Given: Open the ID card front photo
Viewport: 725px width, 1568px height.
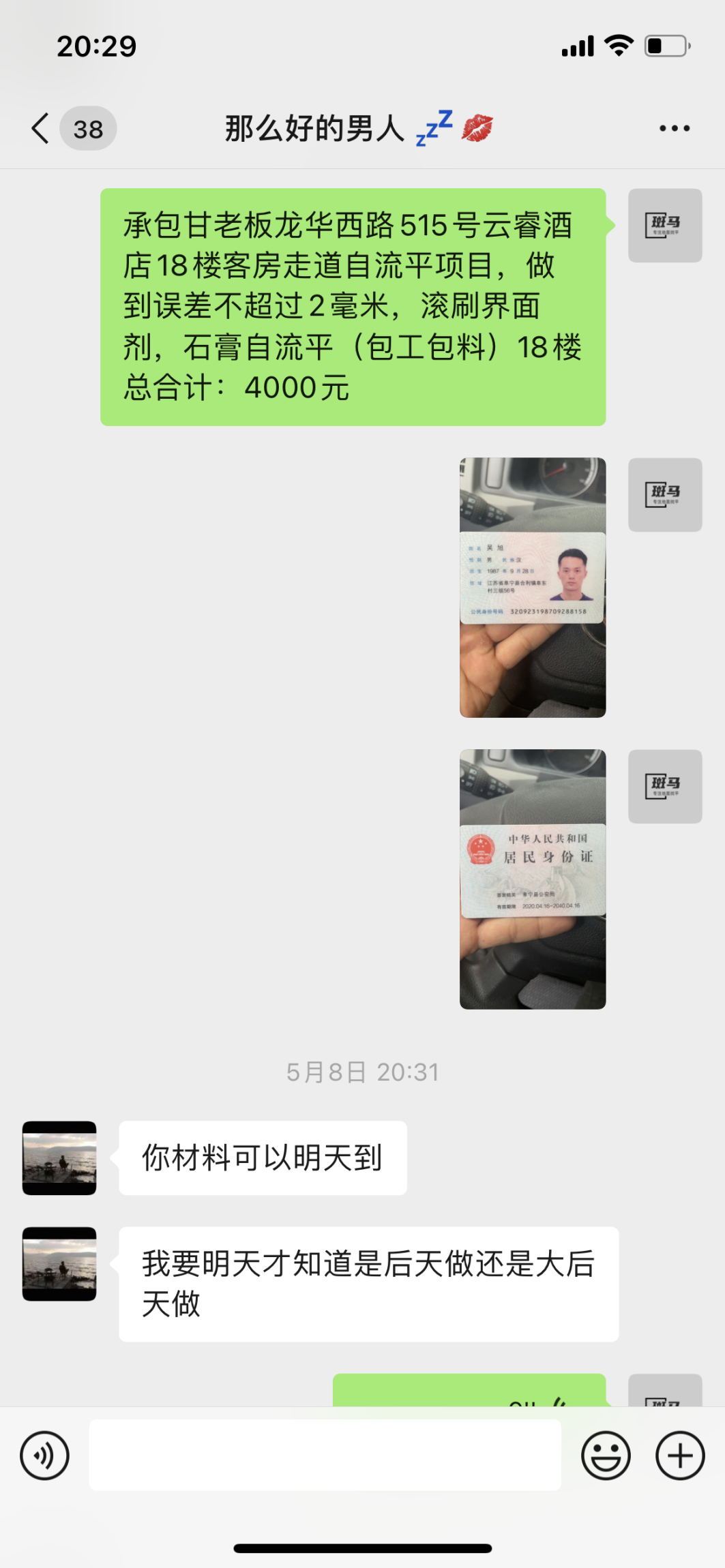Looking at the screenshot, I should (533, 587).
